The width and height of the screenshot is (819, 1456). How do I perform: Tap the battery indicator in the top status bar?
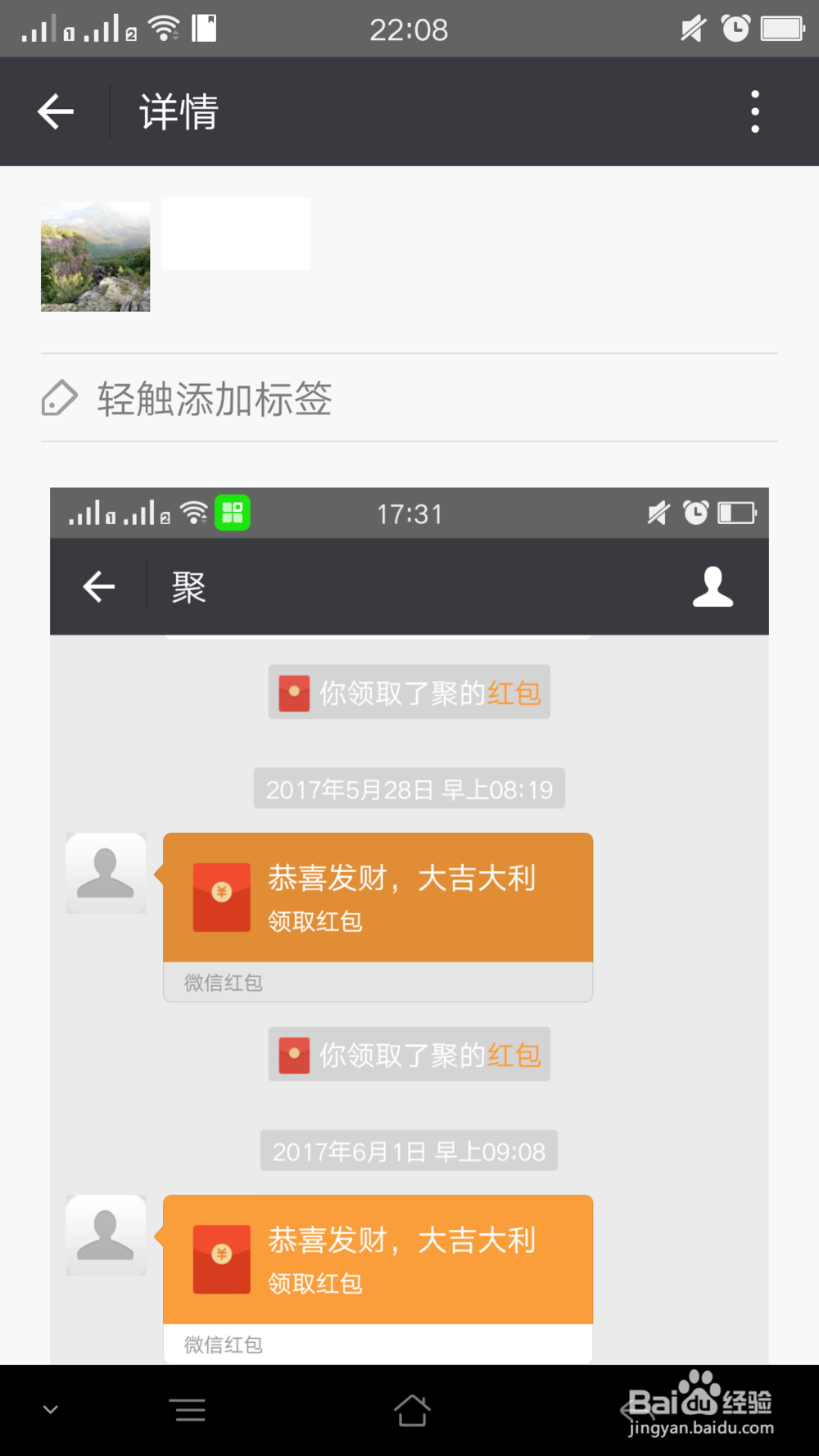[x=780, y=27]
